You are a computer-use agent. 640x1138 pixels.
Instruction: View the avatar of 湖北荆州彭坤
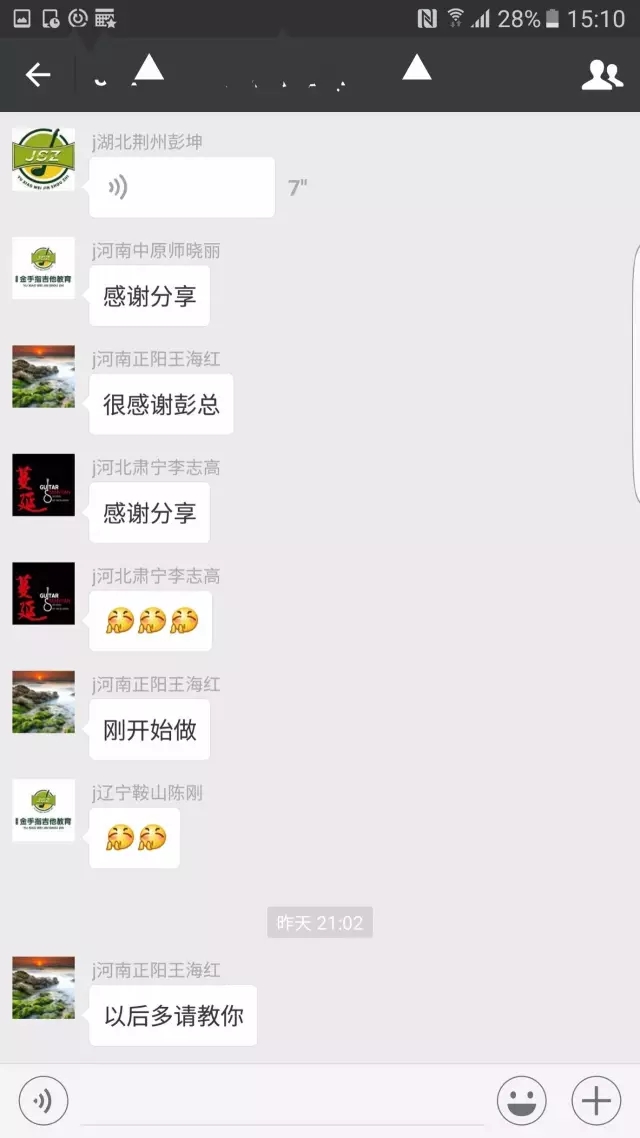tap(43, 160)
